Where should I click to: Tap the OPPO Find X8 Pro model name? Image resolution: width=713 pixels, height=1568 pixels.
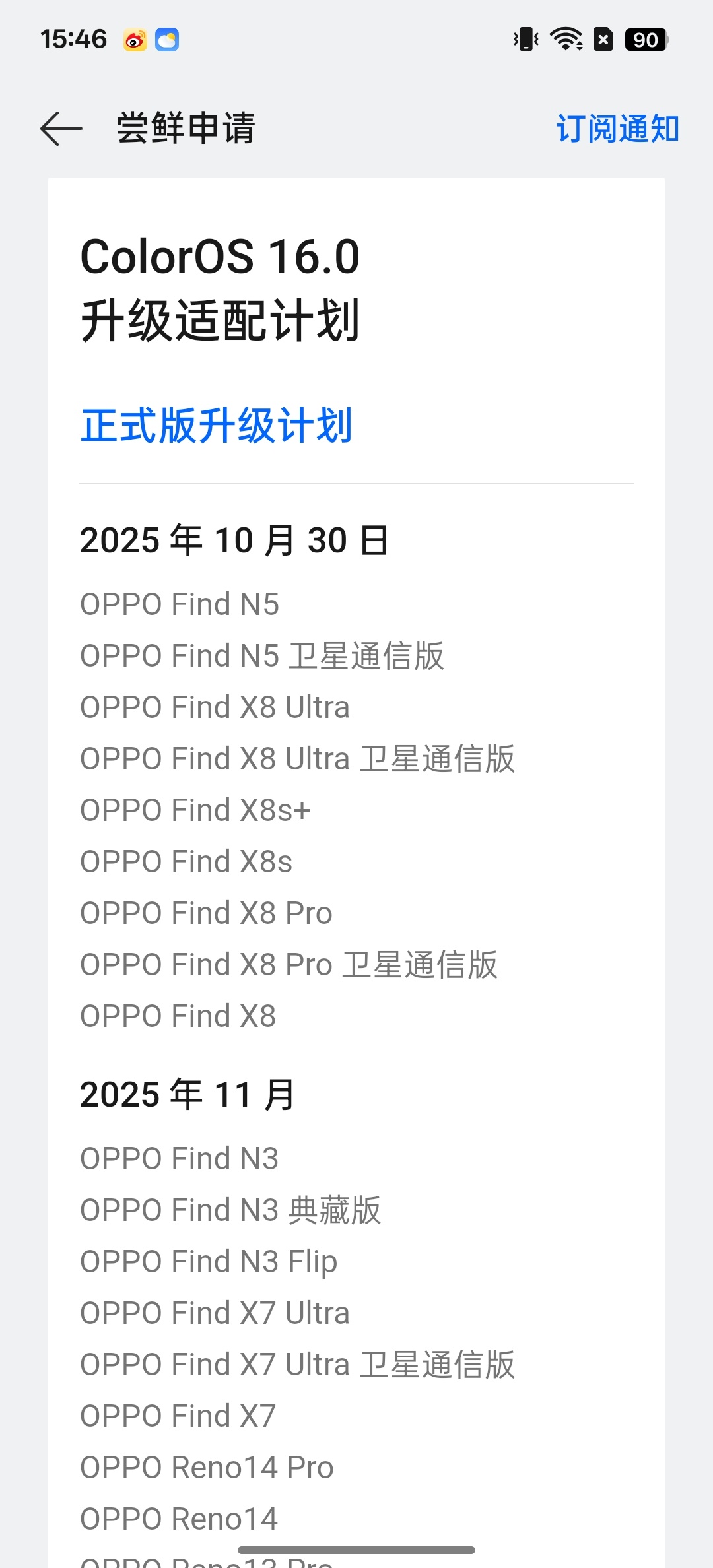point(205,912)
